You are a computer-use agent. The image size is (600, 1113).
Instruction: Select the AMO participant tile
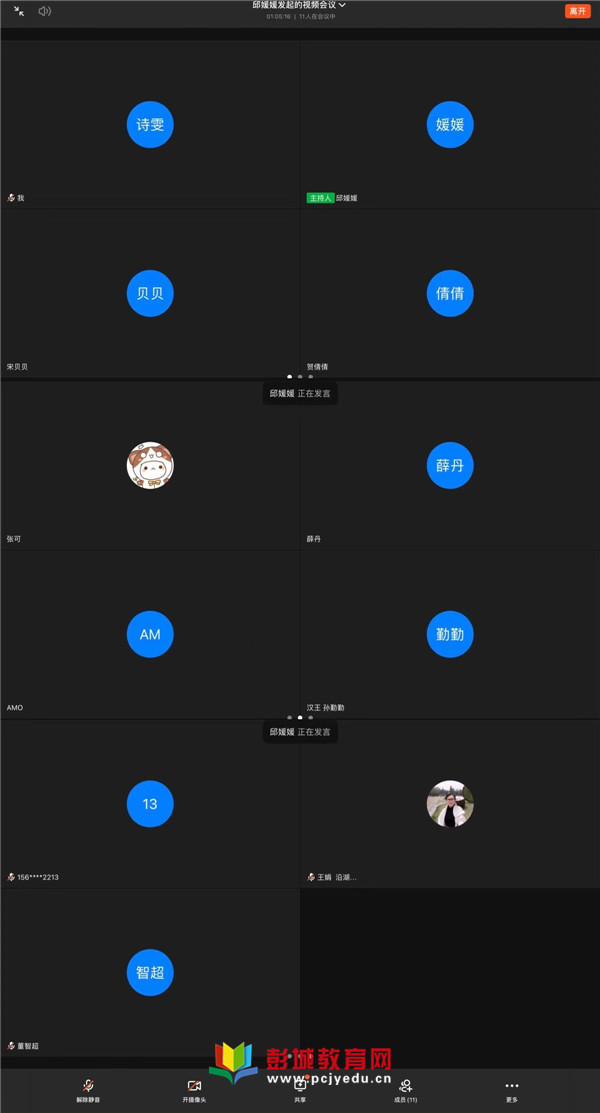150,634
